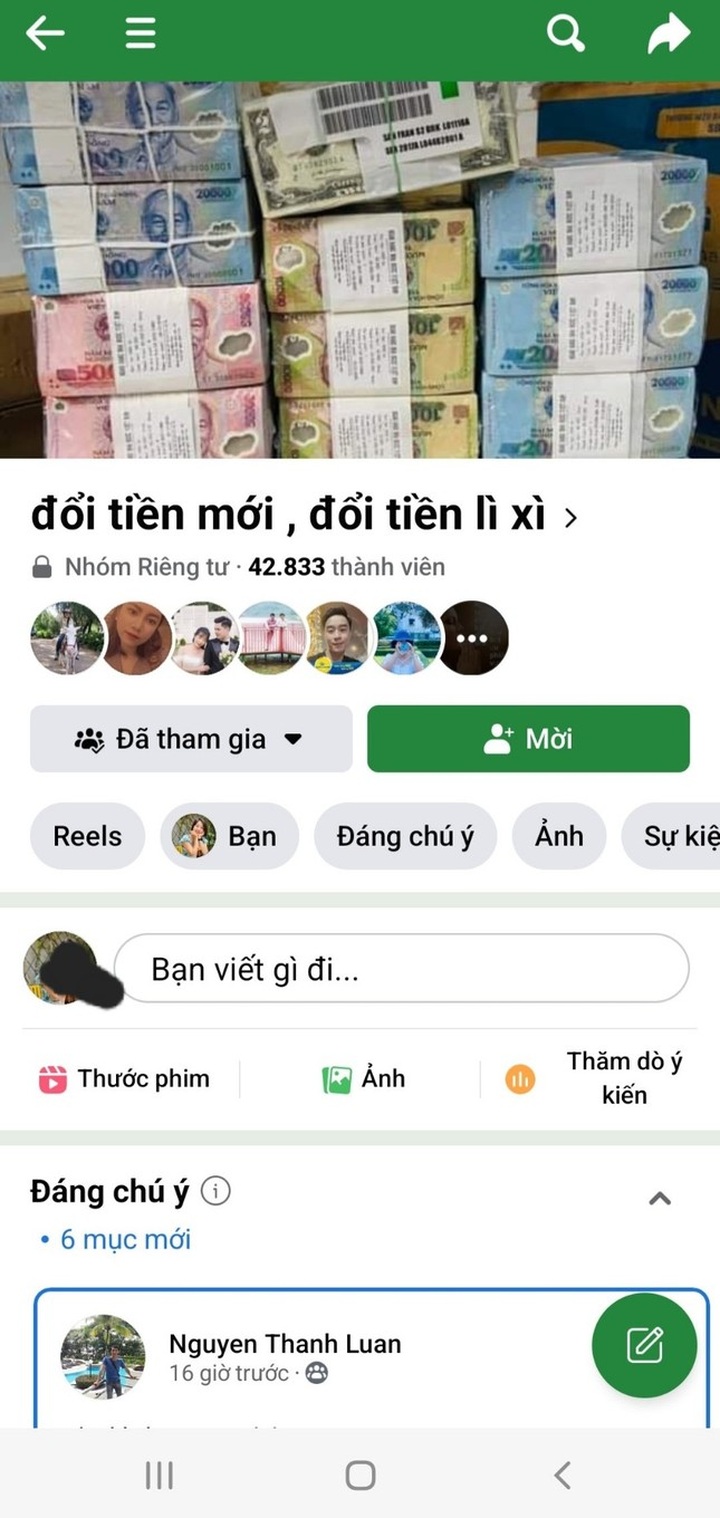Tap the share arrow at top right
This screenshot has width=720, height=1518.
668,33
